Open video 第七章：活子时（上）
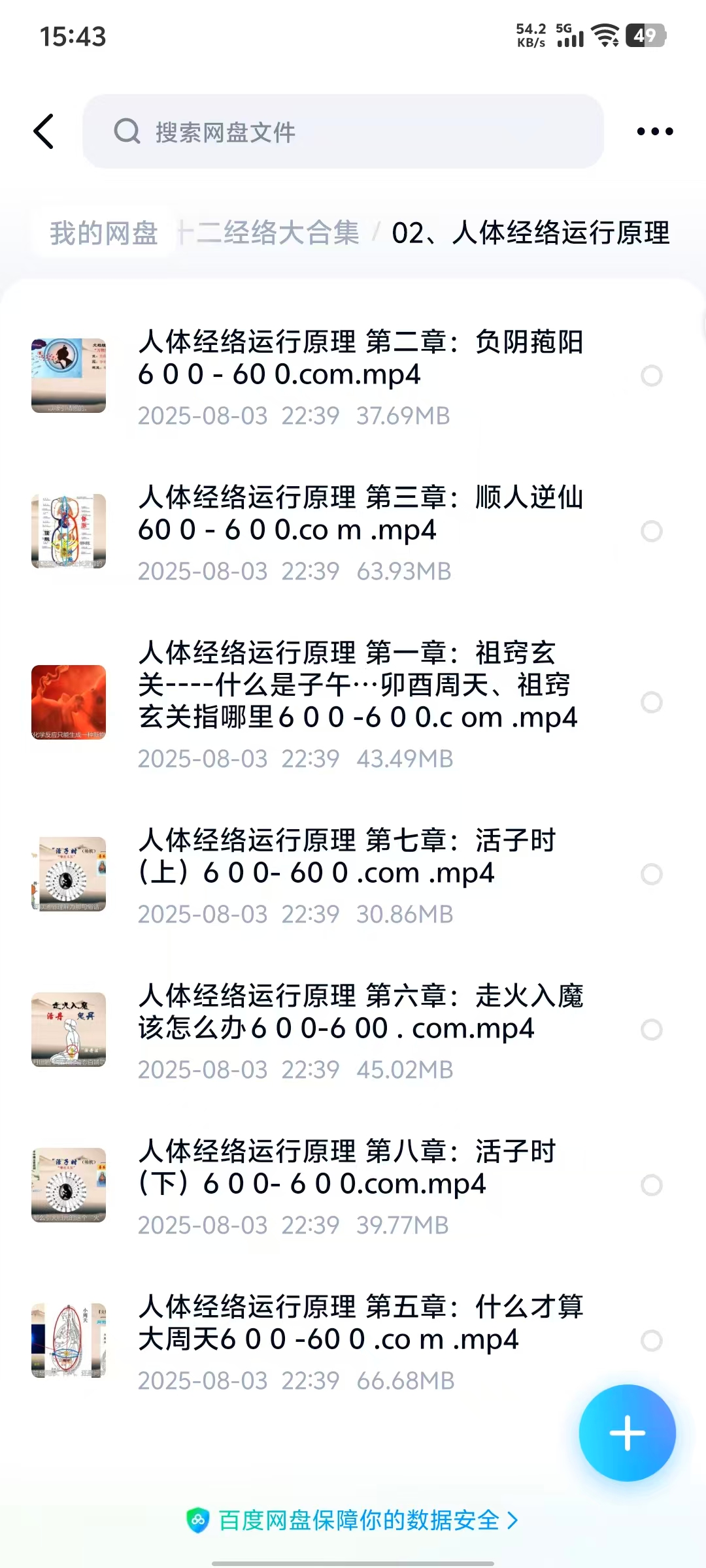This screenshot has height=1568, width=706. tap(360, 874)
